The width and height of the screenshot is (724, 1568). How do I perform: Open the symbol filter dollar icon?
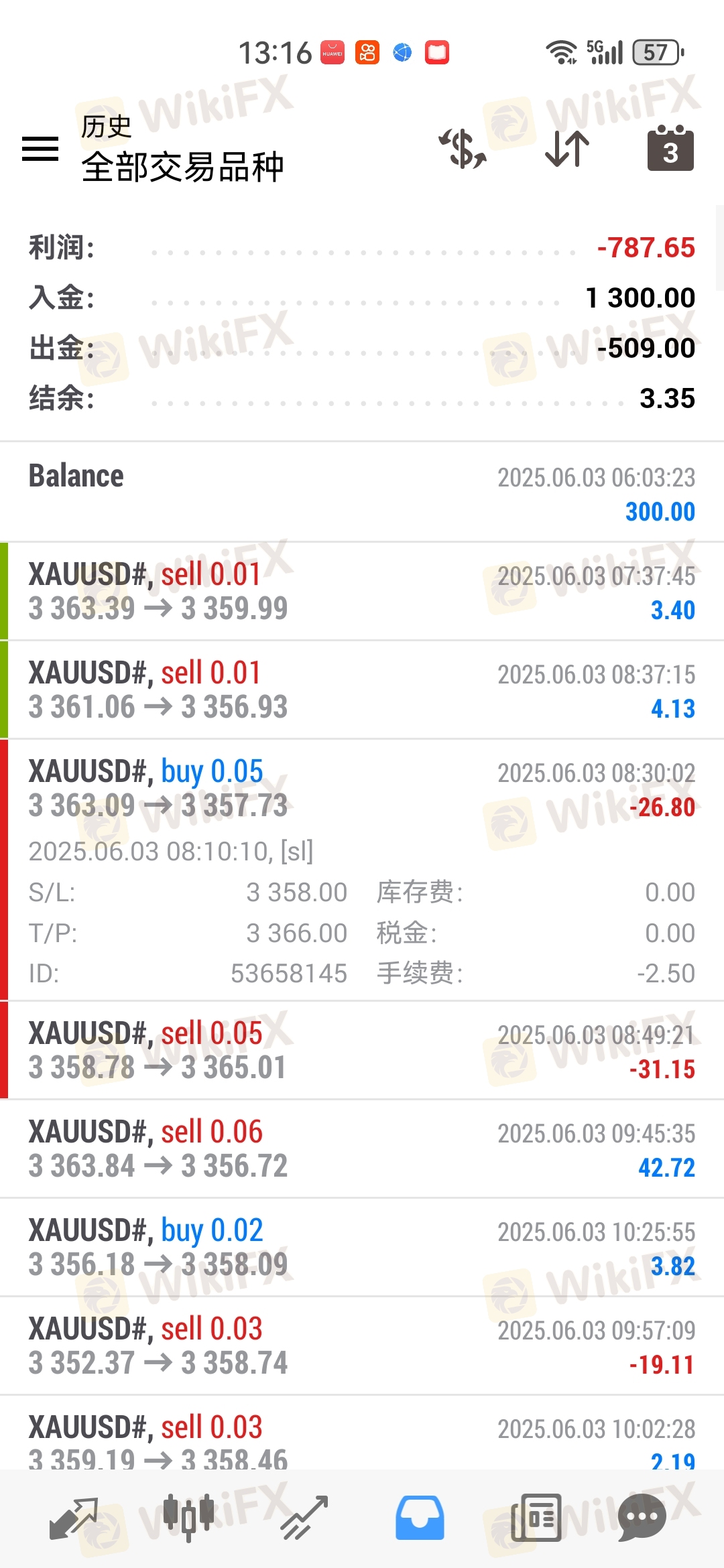[463, 148]
